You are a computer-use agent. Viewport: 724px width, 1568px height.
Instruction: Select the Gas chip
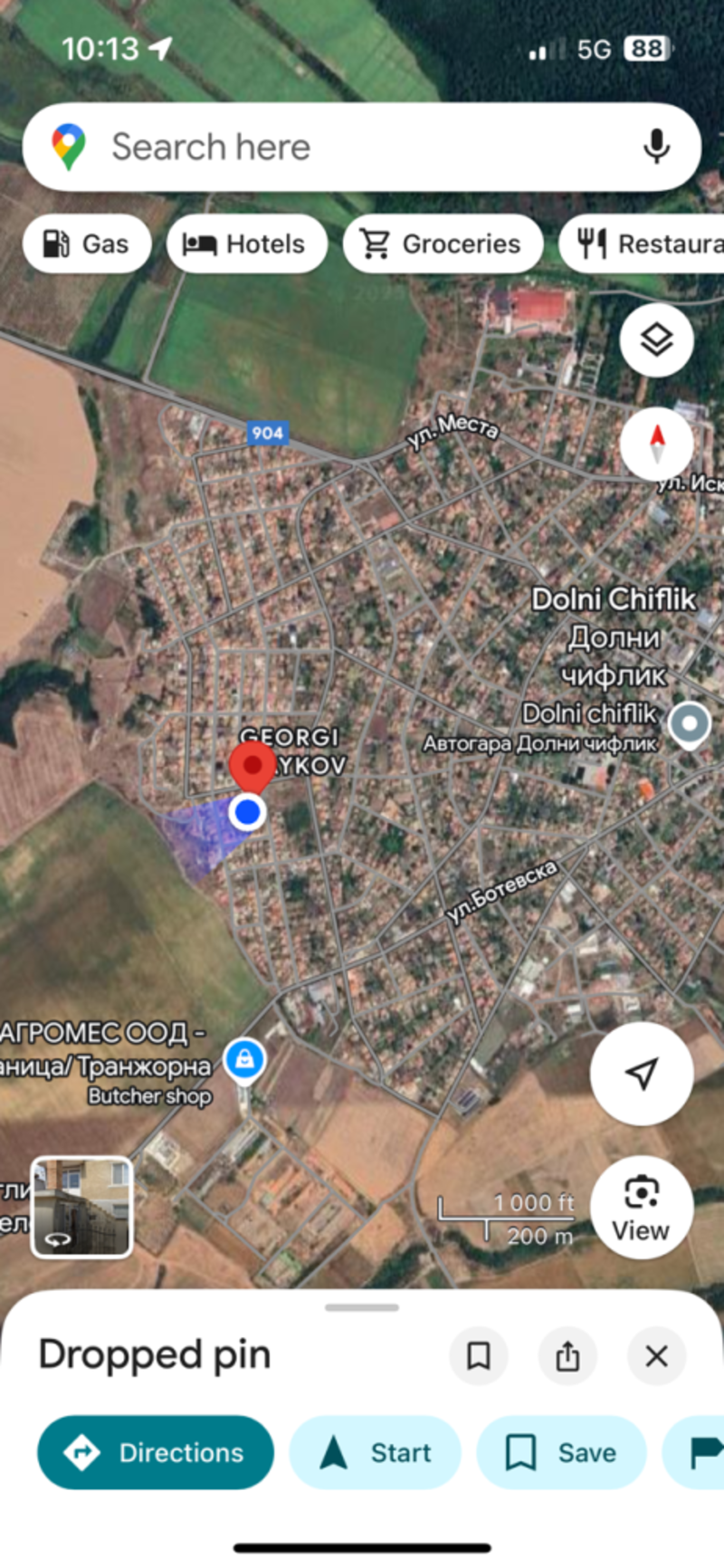tap(87, 244)
